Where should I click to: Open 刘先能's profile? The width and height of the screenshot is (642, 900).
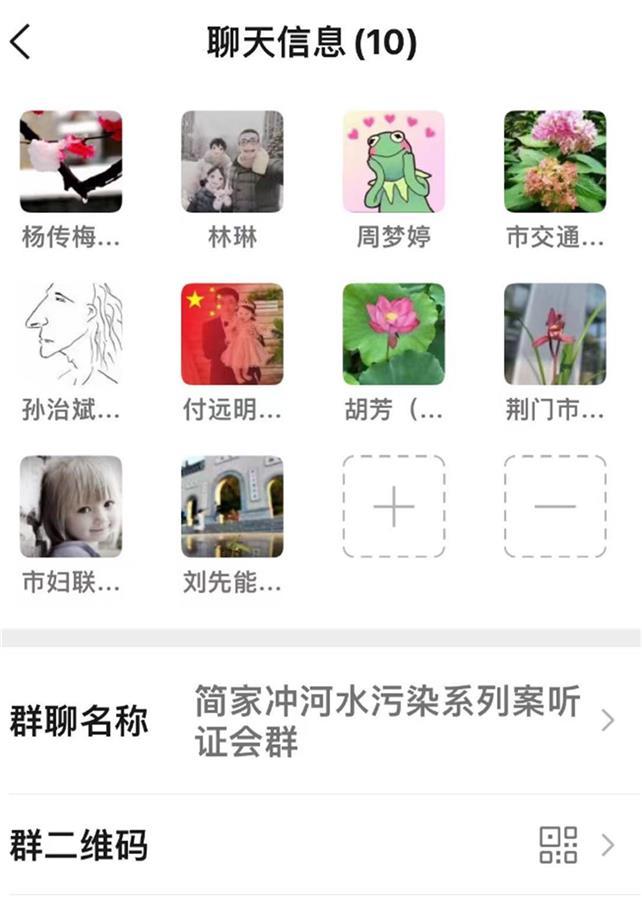coord(232,506)
